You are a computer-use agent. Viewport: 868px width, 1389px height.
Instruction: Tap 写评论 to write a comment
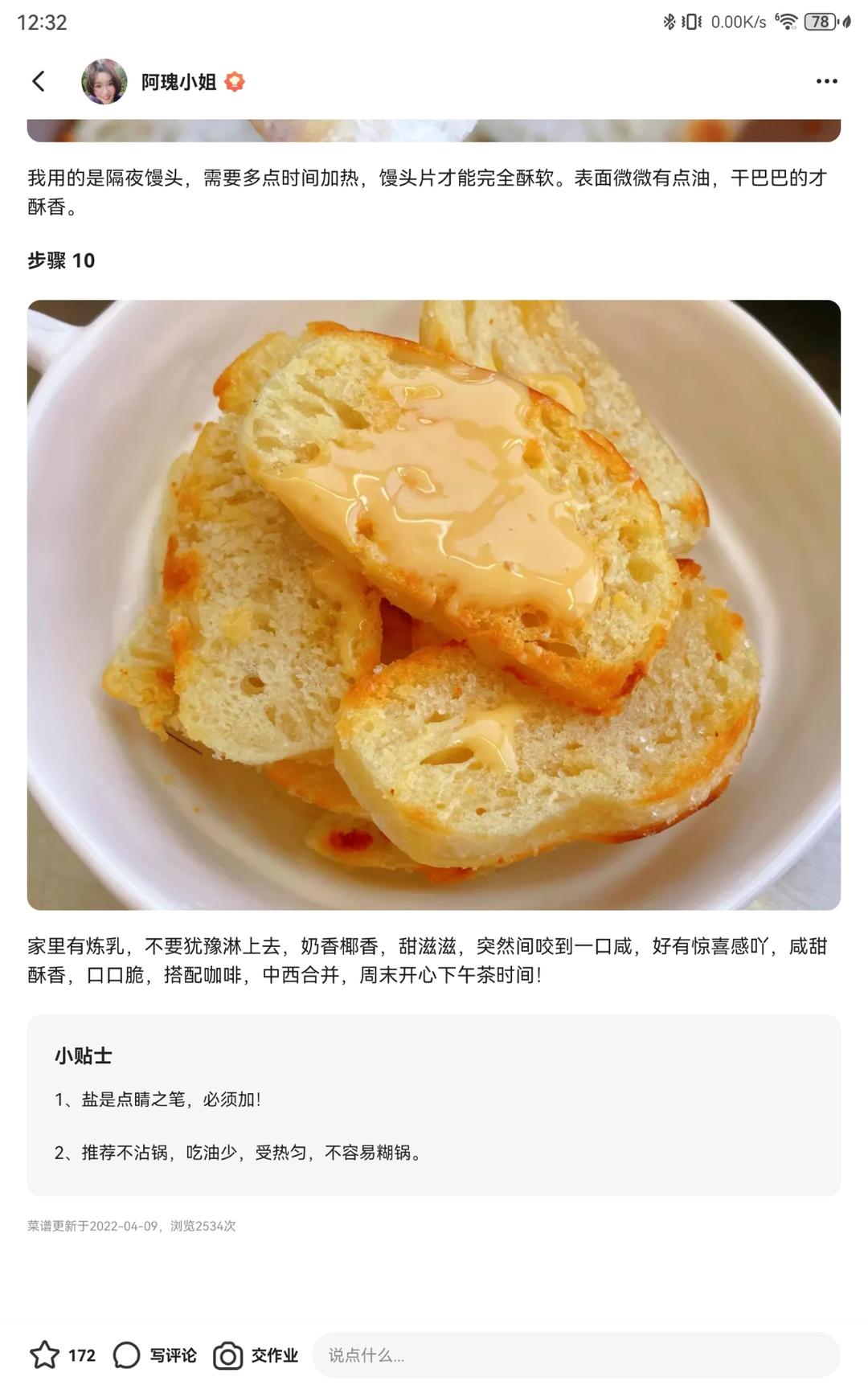(x=155, y=1355)
